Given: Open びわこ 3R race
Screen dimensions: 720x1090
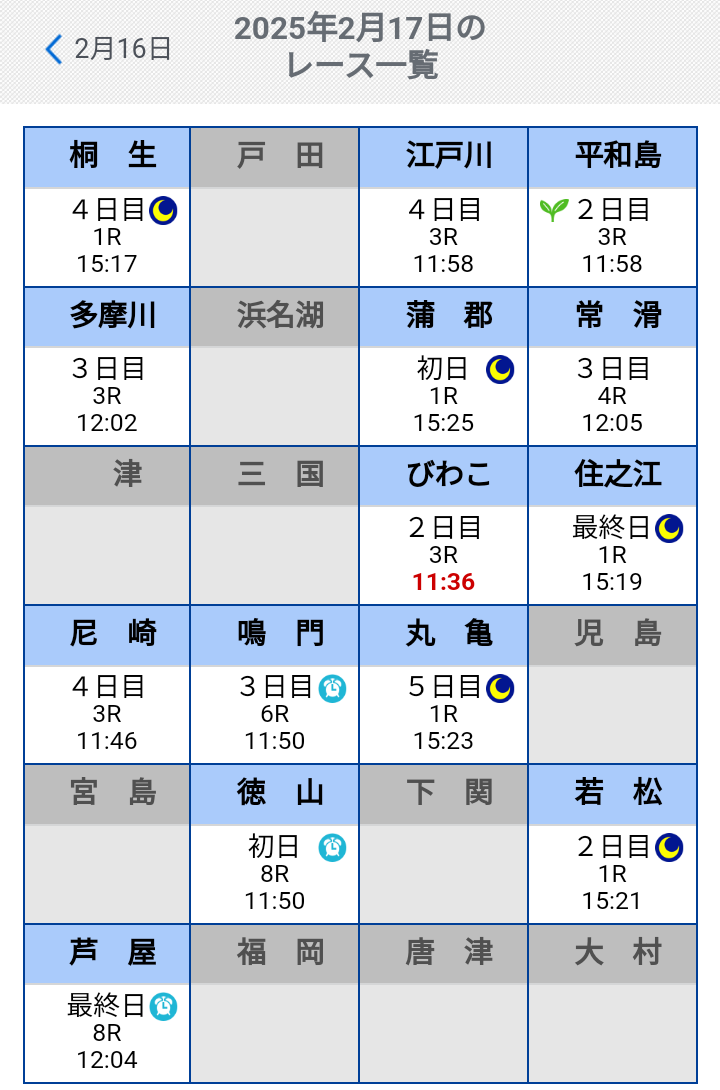Looking at the screenshot, I should click(443, 555).
